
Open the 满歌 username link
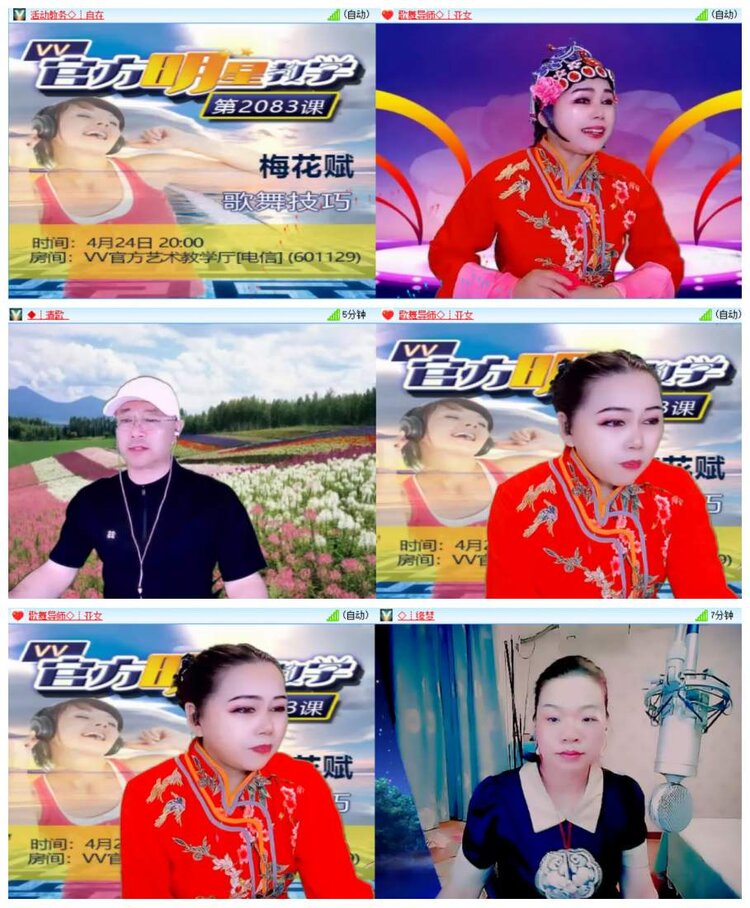[x=55, y=314]
